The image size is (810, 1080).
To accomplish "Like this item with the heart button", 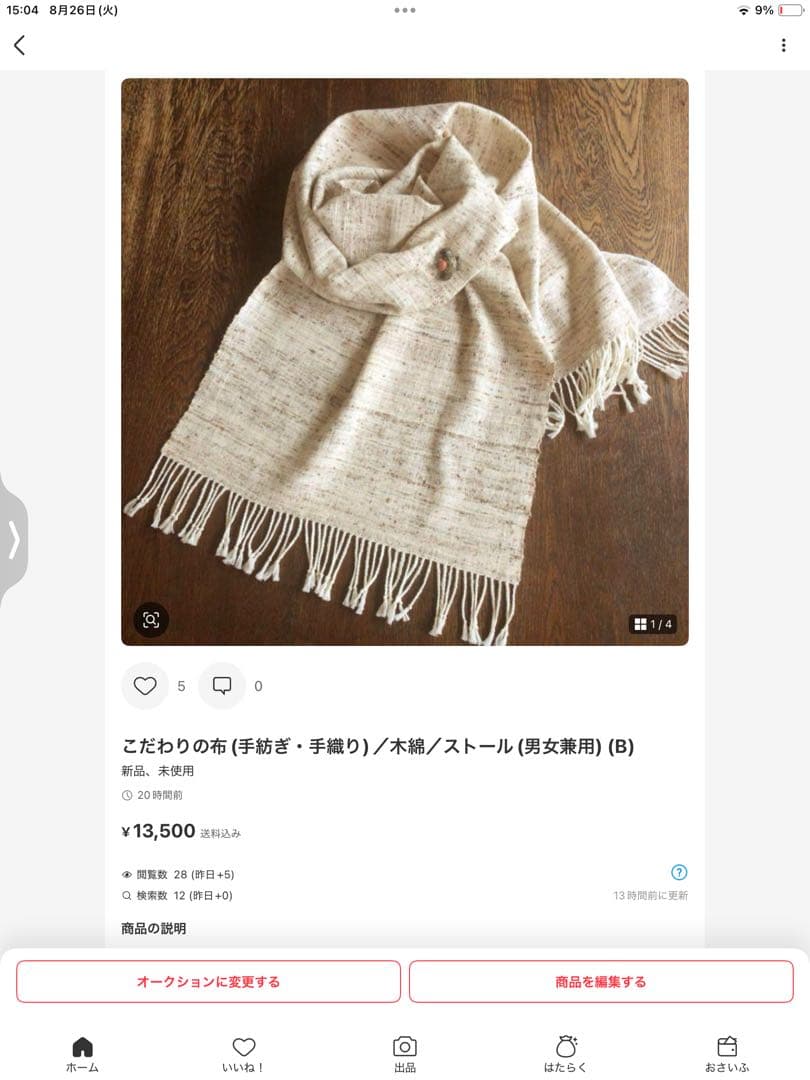I will 145,686.
